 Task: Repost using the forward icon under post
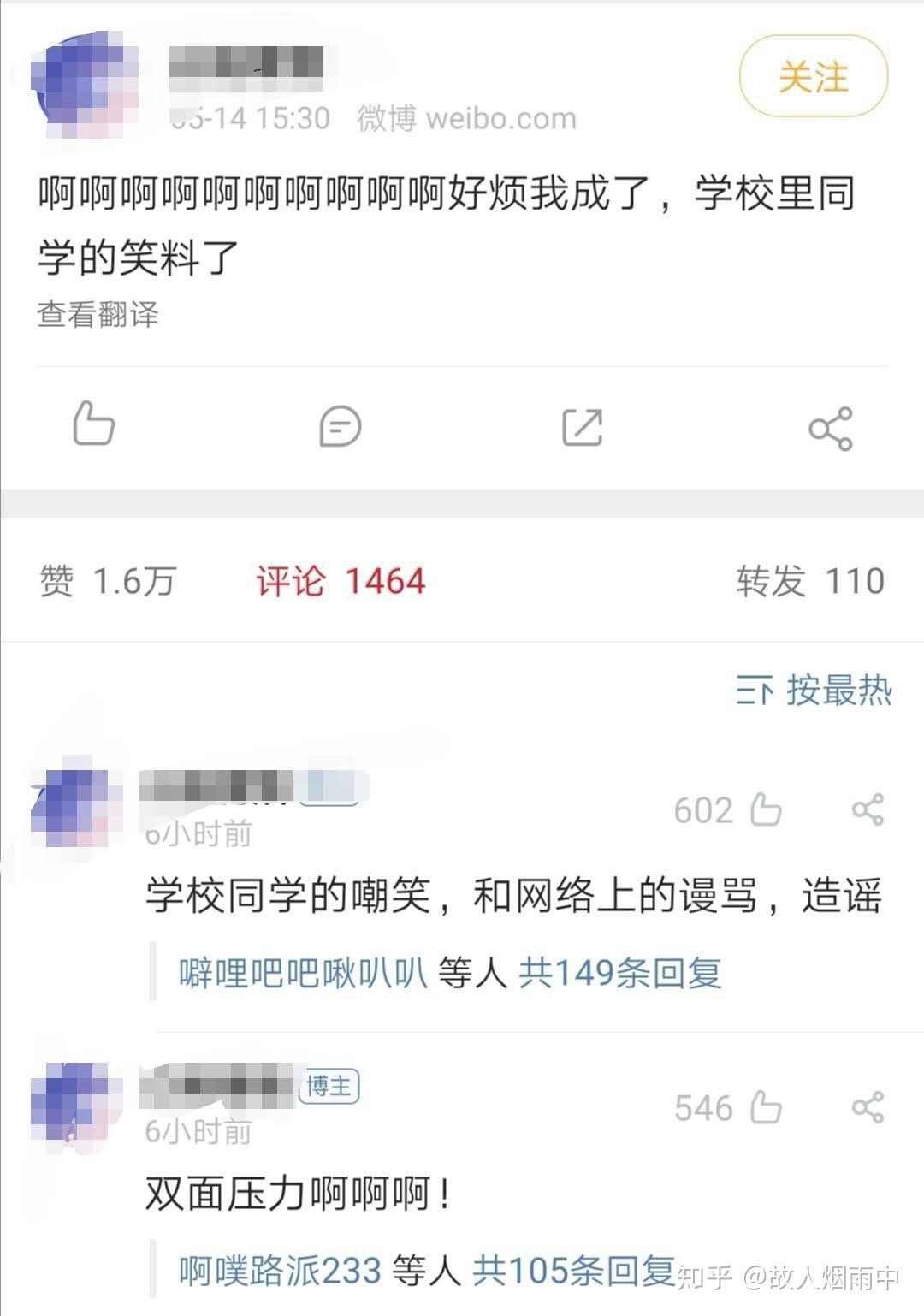tap(583, 426)
